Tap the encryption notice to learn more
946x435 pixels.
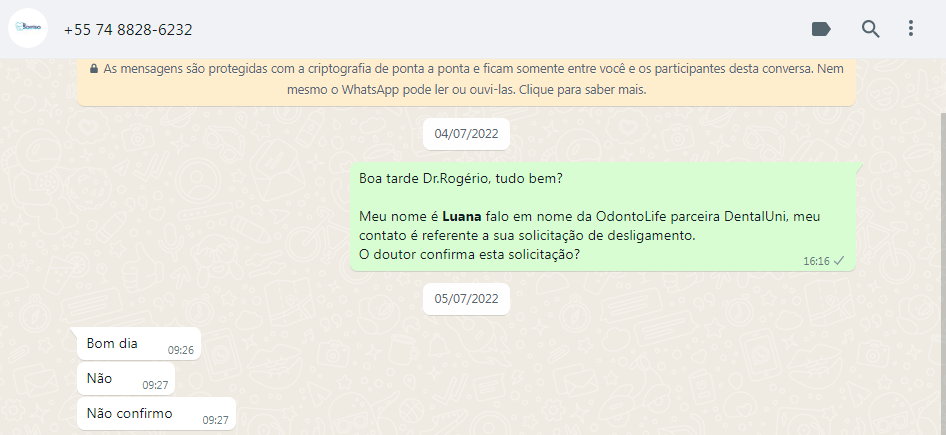[466, 80]
